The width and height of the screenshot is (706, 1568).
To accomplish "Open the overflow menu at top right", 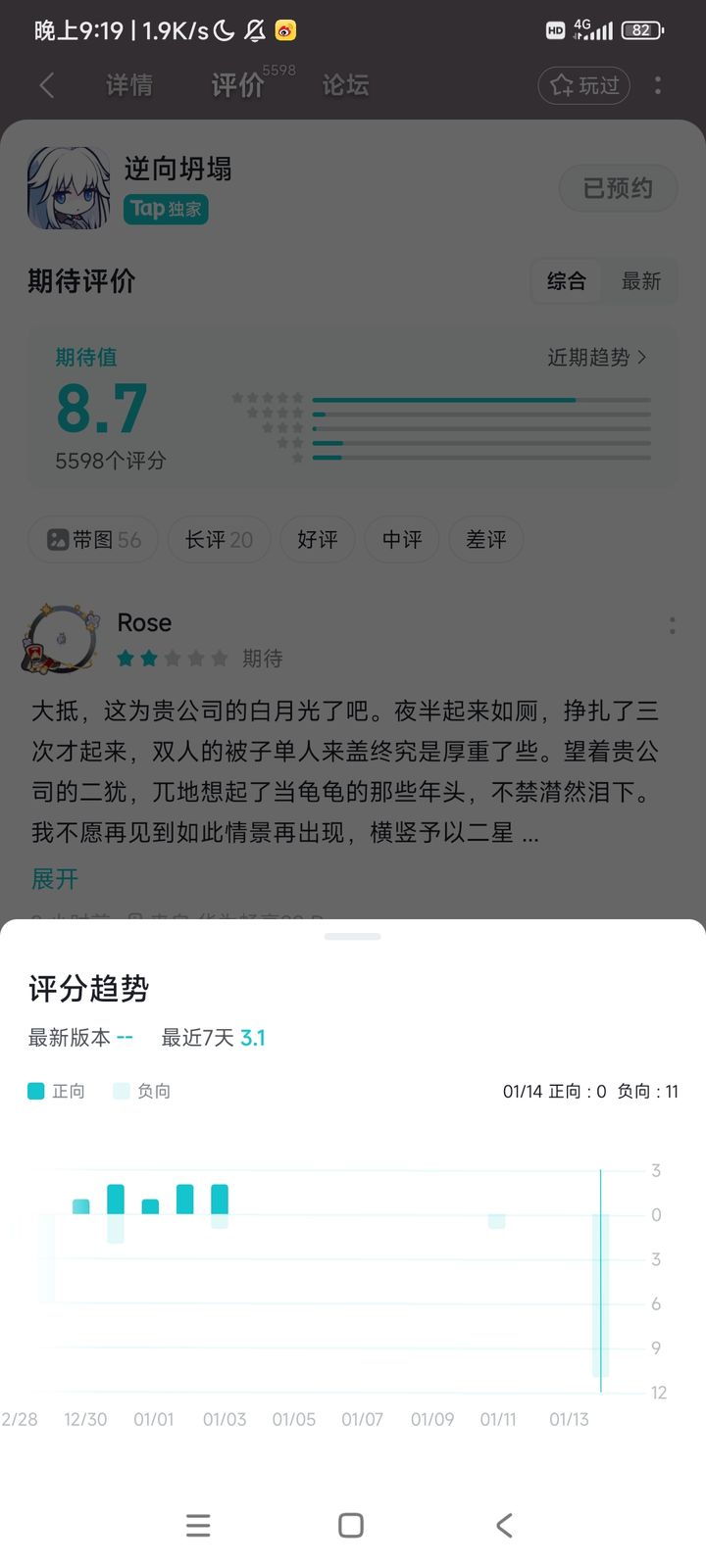I will (658, 85).
